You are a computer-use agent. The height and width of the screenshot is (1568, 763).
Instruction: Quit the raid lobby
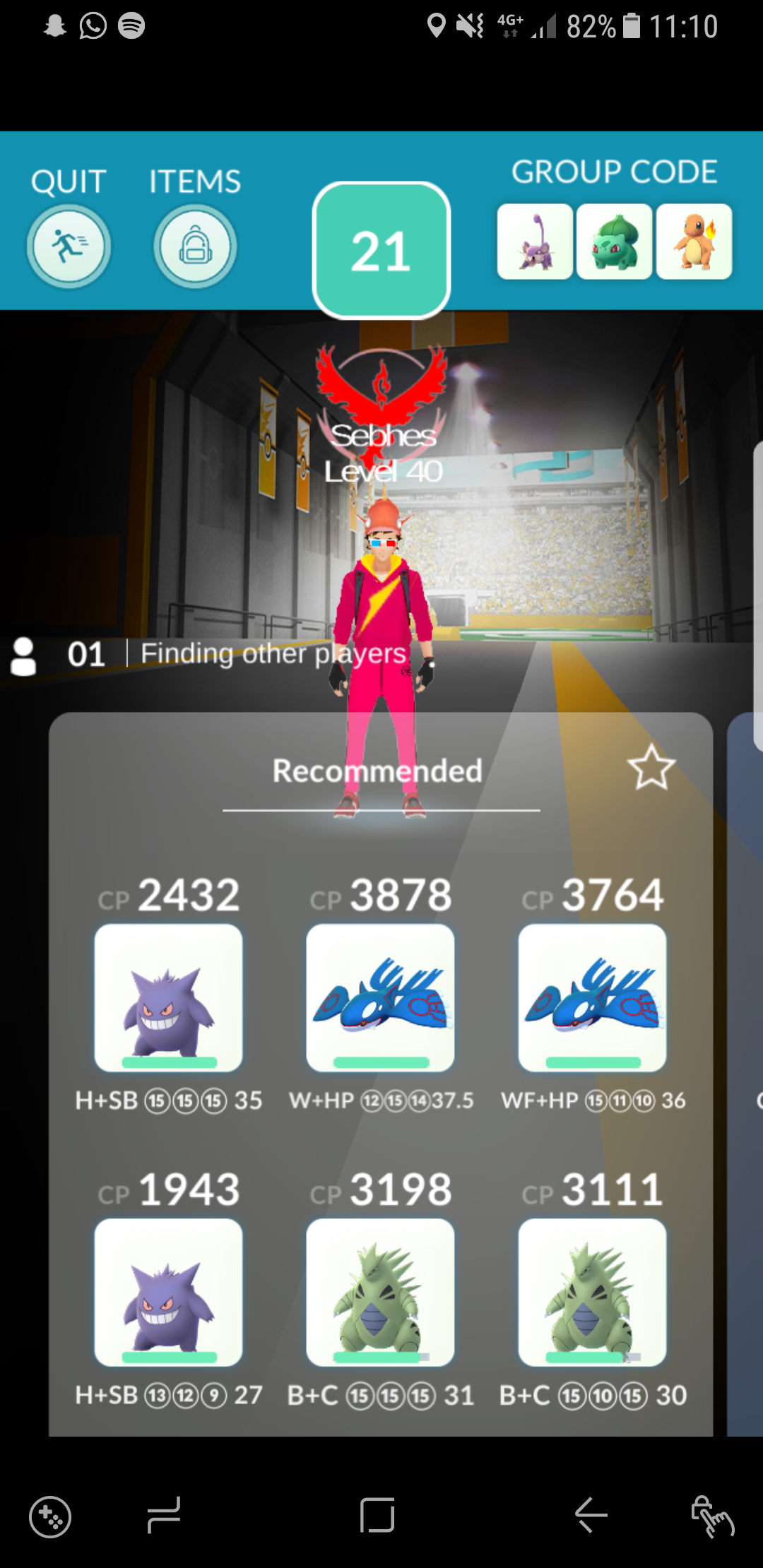point(69,246)
